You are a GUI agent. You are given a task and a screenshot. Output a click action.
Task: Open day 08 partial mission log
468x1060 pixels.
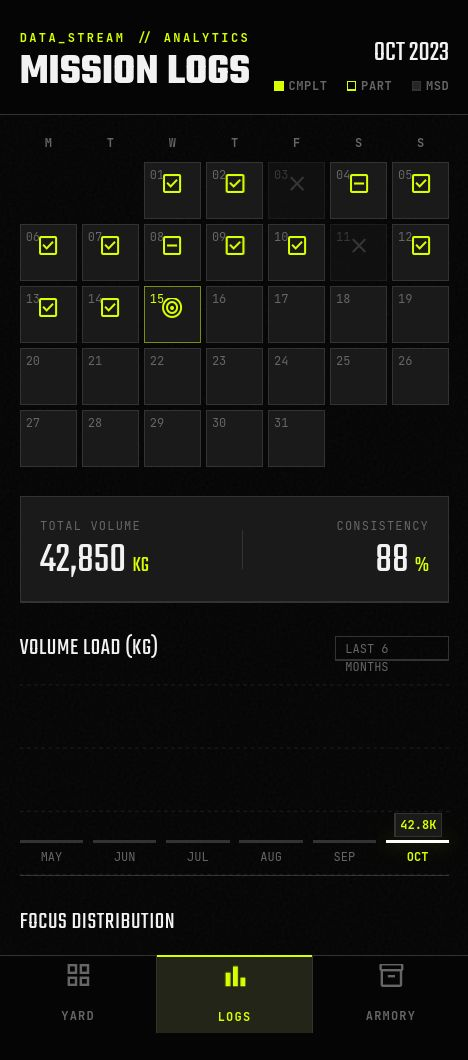pos(172,252)
